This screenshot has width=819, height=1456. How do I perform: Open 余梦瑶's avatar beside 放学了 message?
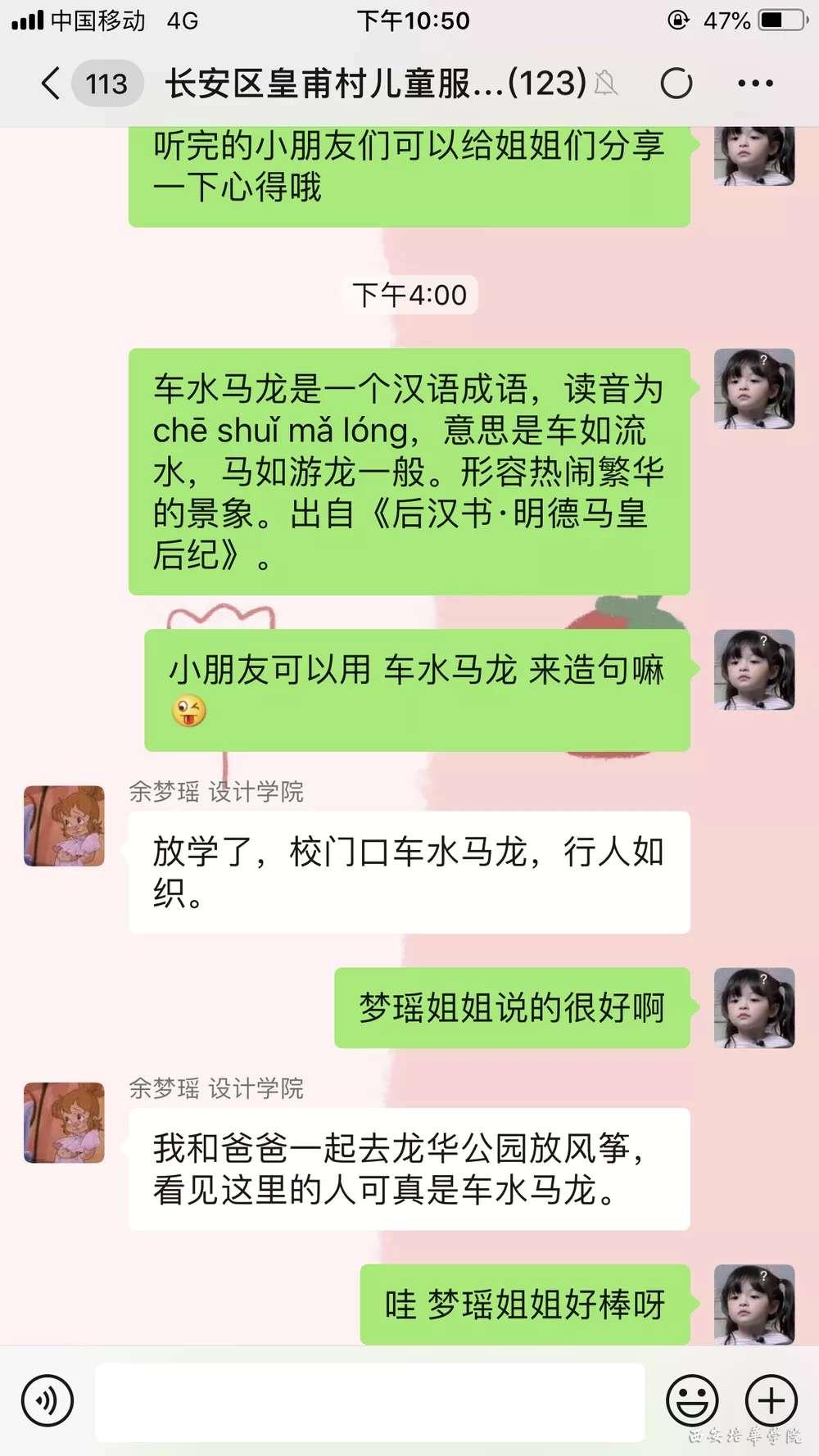point(64,825)
